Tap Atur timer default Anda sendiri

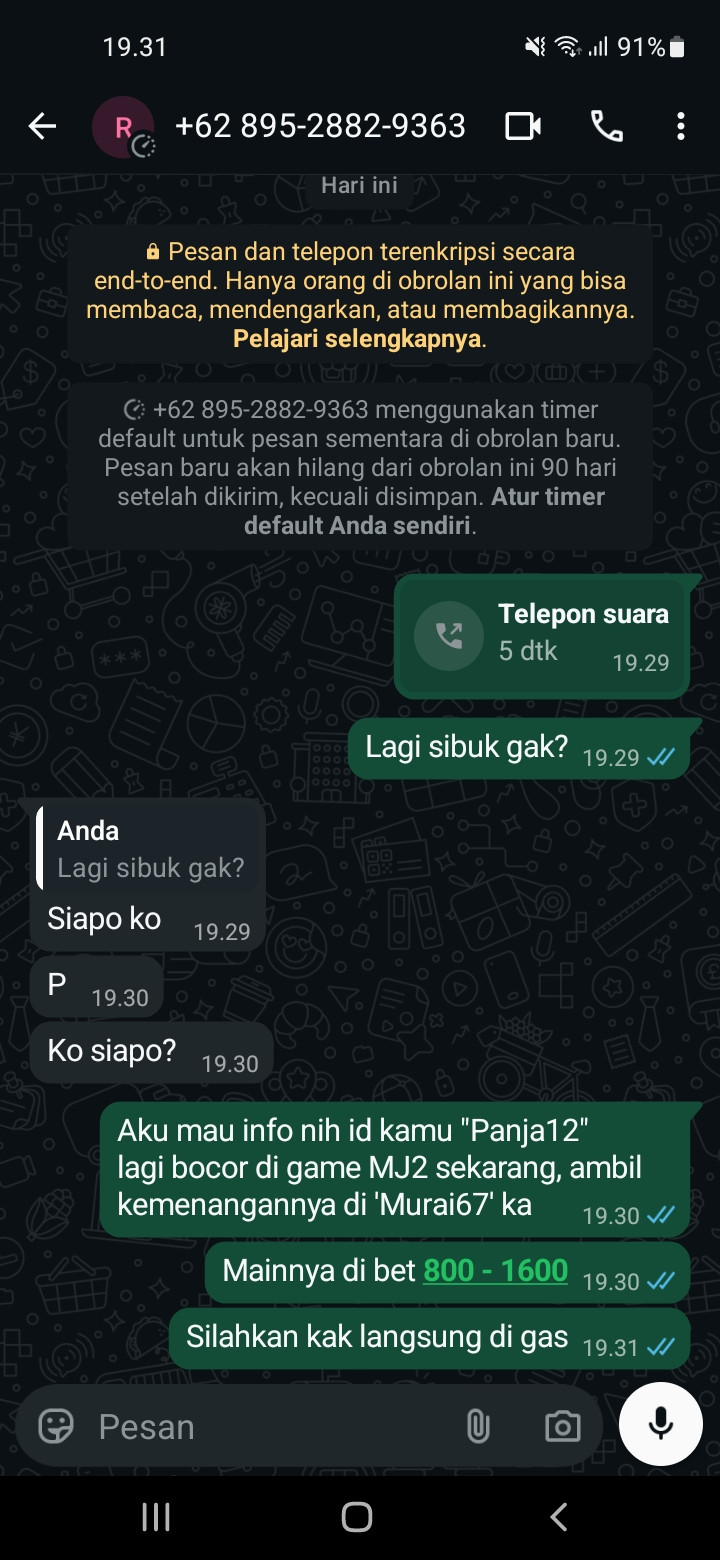pos(424,511)
